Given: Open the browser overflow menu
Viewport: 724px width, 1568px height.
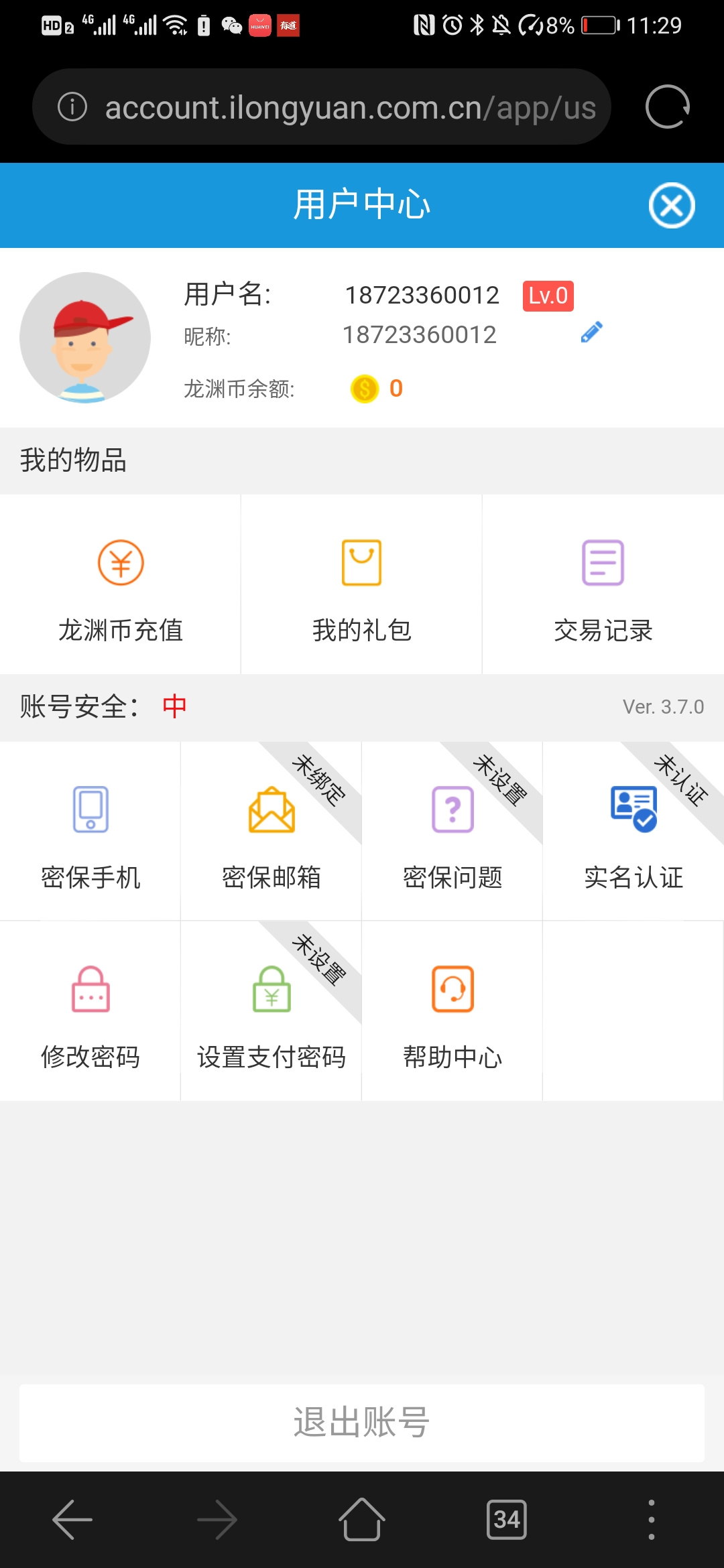Looking at the screenshot, I should pos(652,1520).
